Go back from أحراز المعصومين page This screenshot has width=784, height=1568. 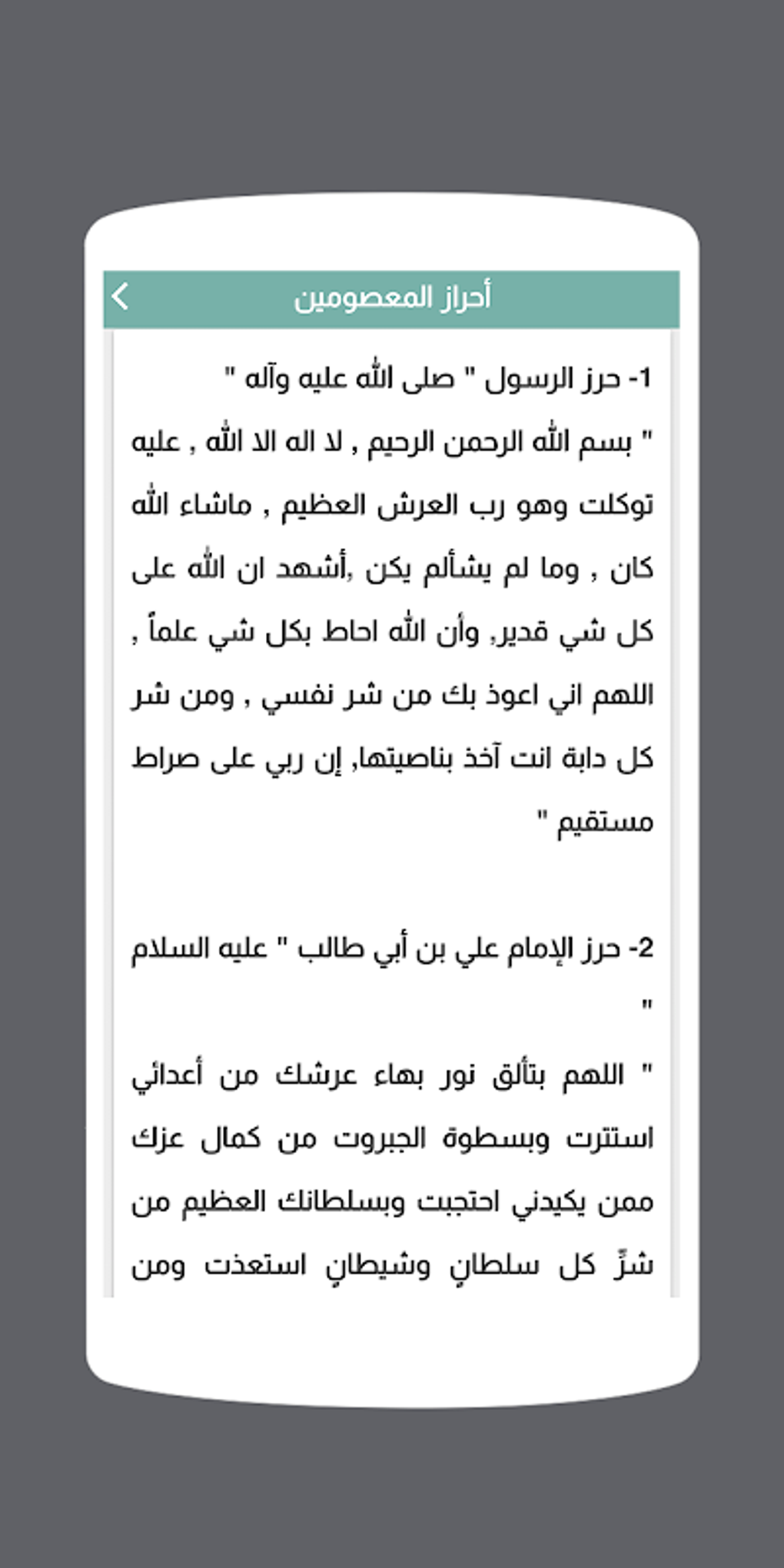(121, 297)
